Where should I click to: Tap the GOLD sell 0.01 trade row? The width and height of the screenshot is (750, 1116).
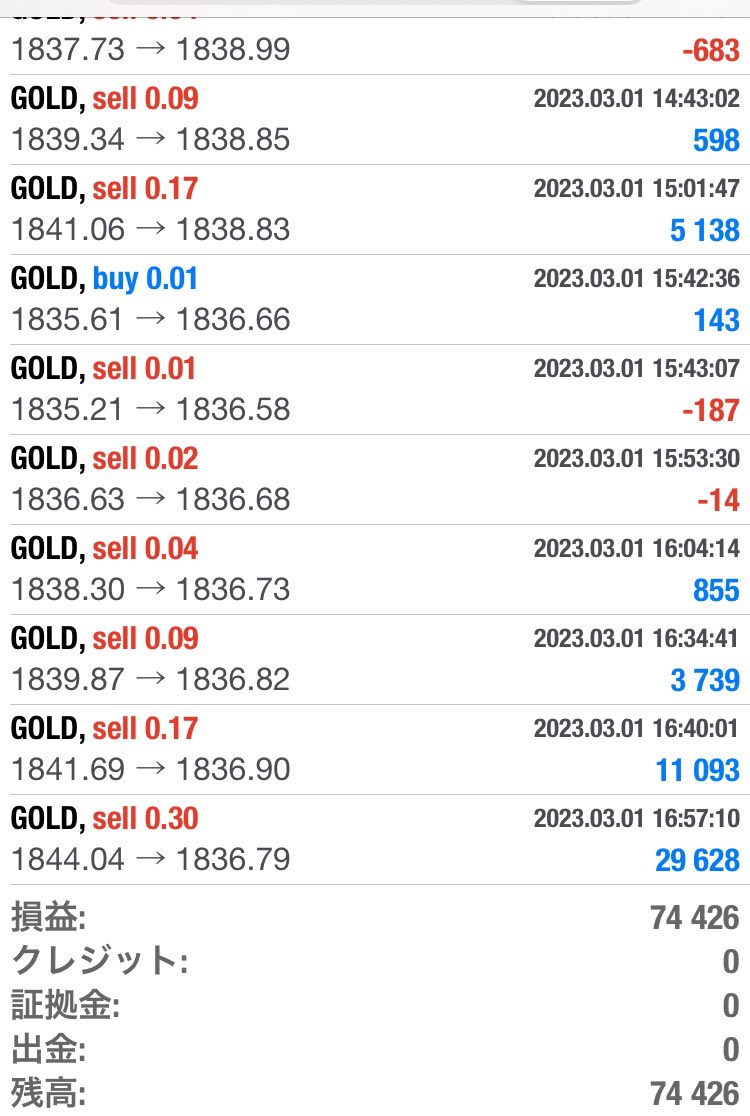[375, 389]
